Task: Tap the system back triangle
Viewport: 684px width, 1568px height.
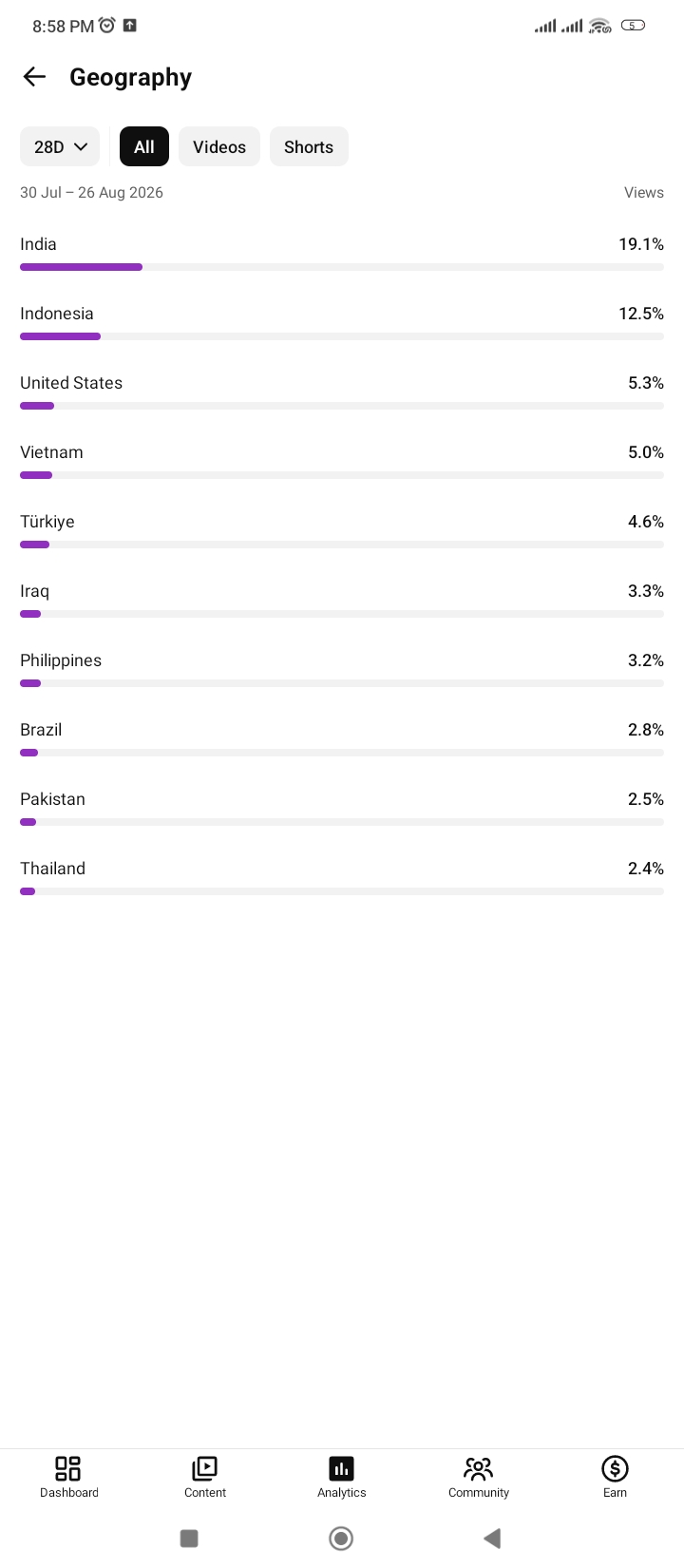Action: coord(492,1539)
